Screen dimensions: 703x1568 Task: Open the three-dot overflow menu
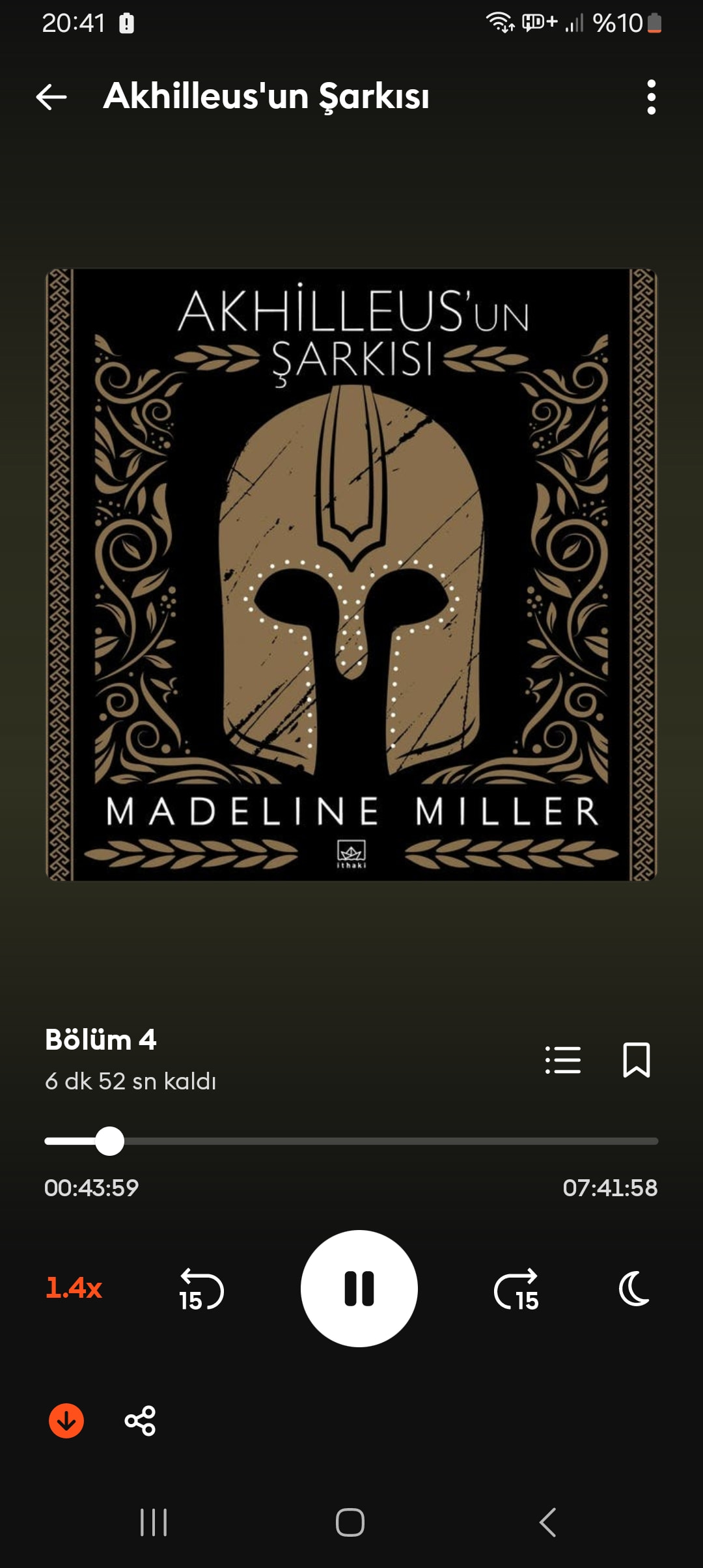coord(651,97)
